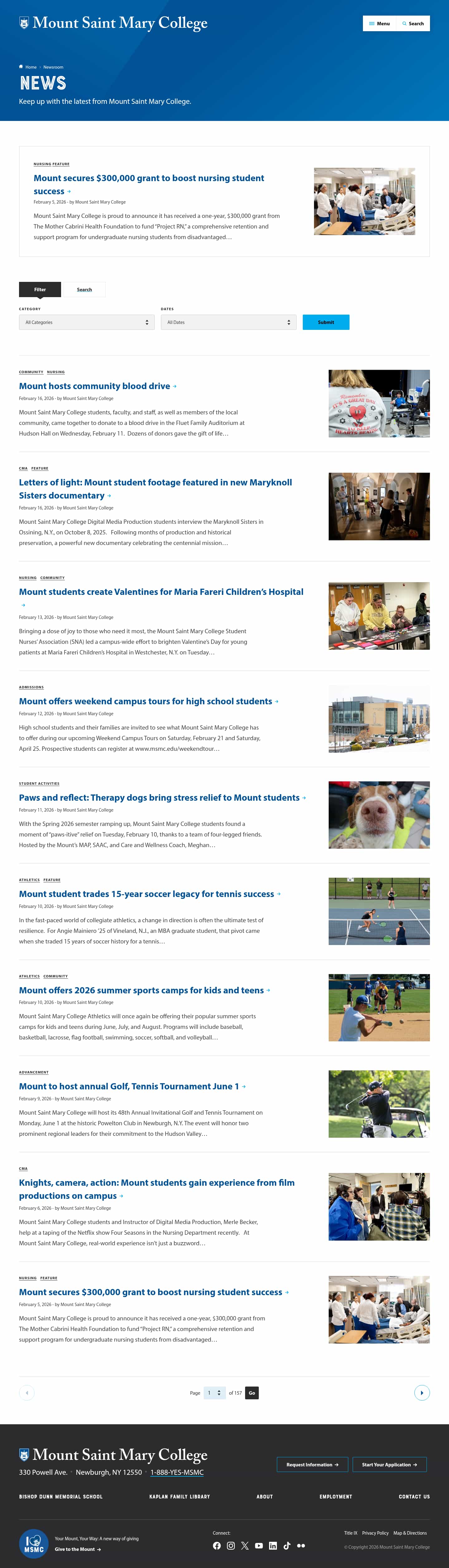Submit the news filter
The width and height of the screenshot is (449, 1568).
pos(326,323)
